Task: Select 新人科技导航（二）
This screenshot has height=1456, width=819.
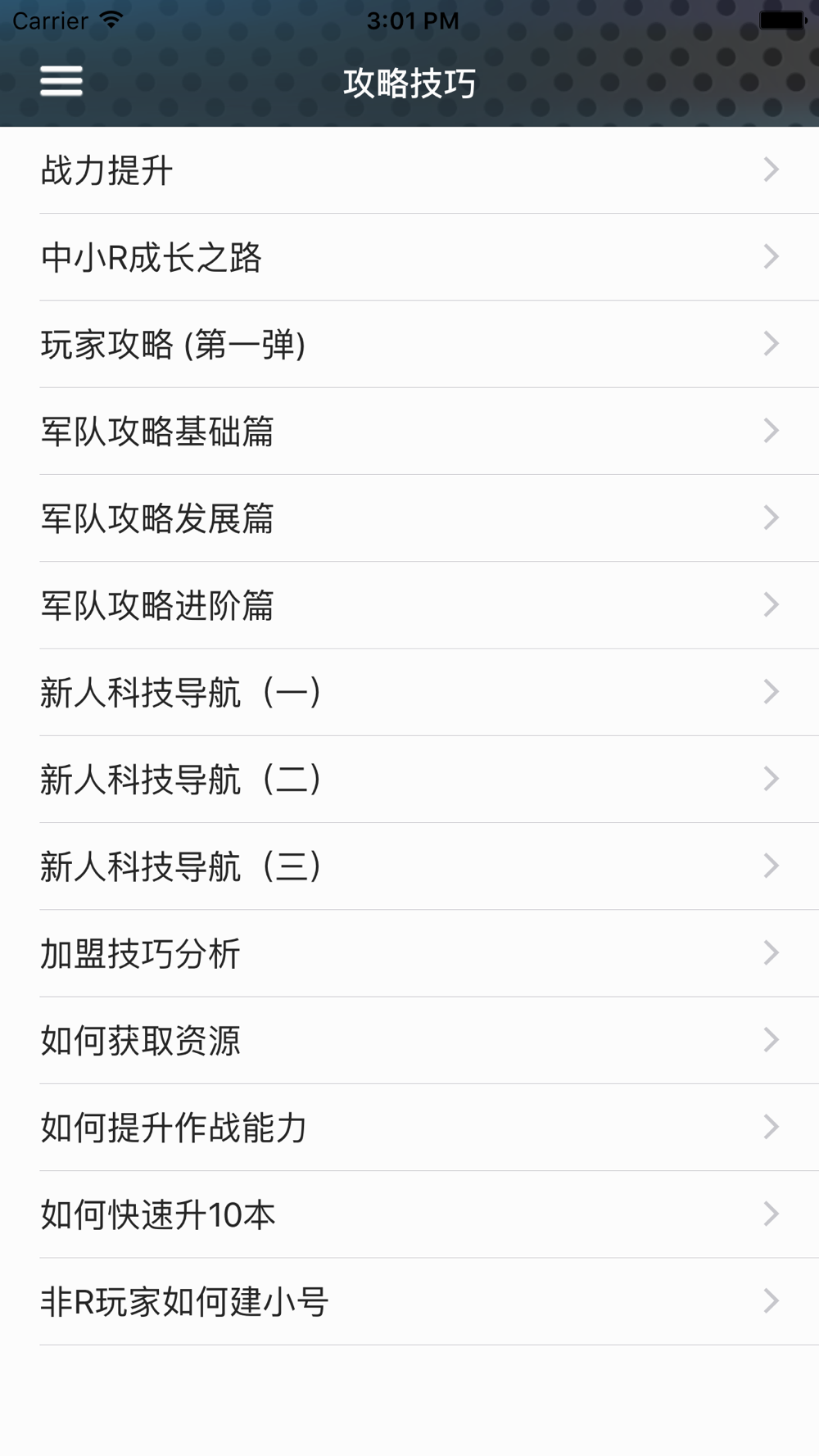Action: 409,779
